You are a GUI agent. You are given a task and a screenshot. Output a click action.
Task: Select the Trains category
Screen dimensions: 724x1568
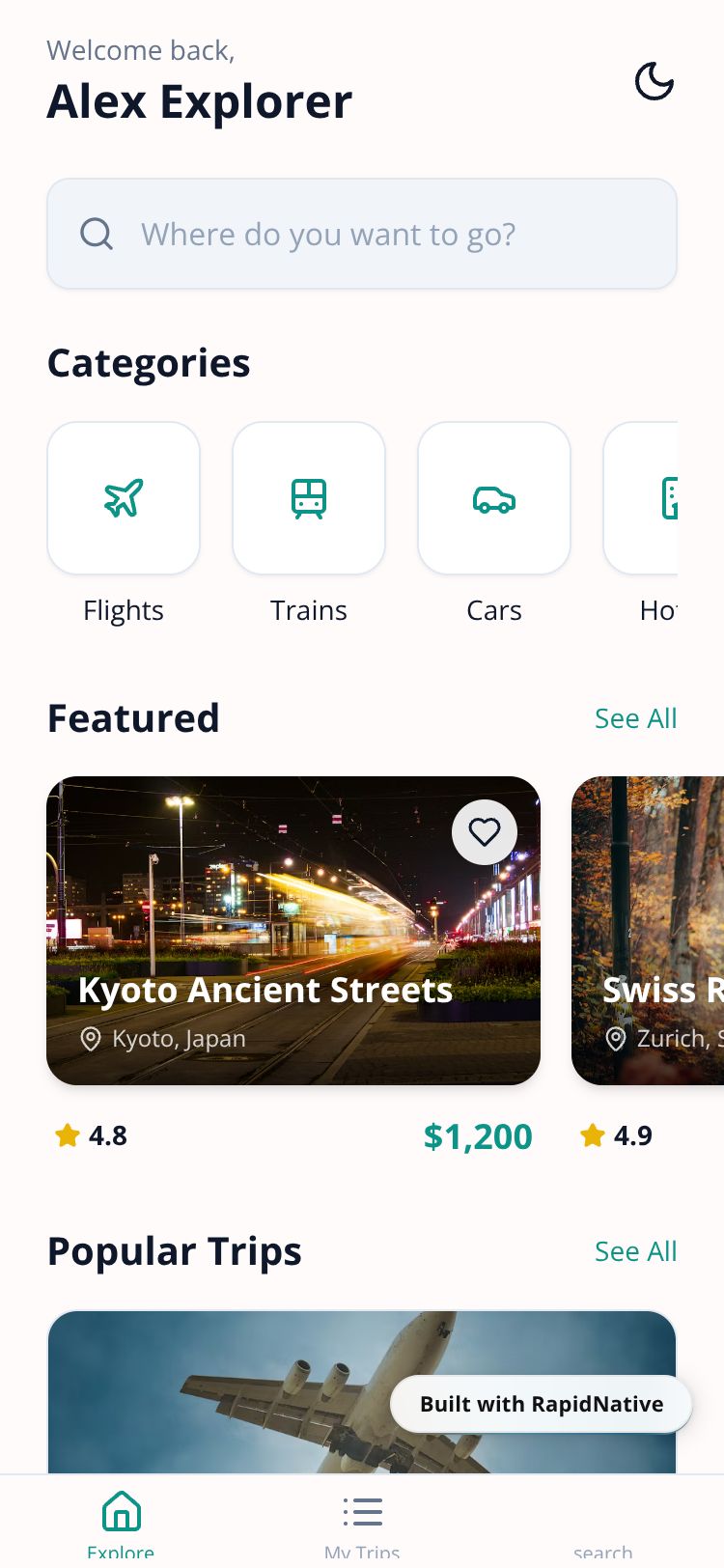click(309, 498)
